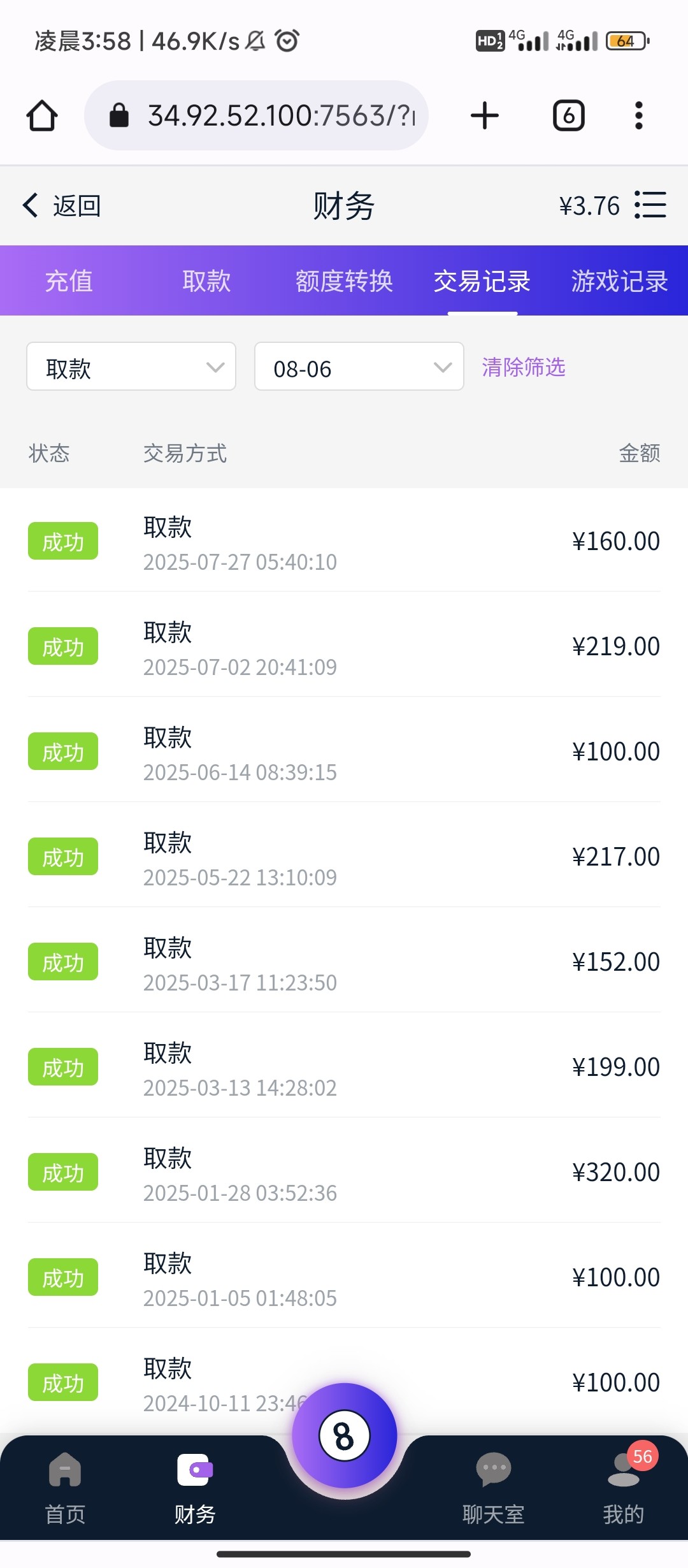The image size is (688, 1568).
Task: Tap the 返回 back button
Action: (x=62, y=206)
